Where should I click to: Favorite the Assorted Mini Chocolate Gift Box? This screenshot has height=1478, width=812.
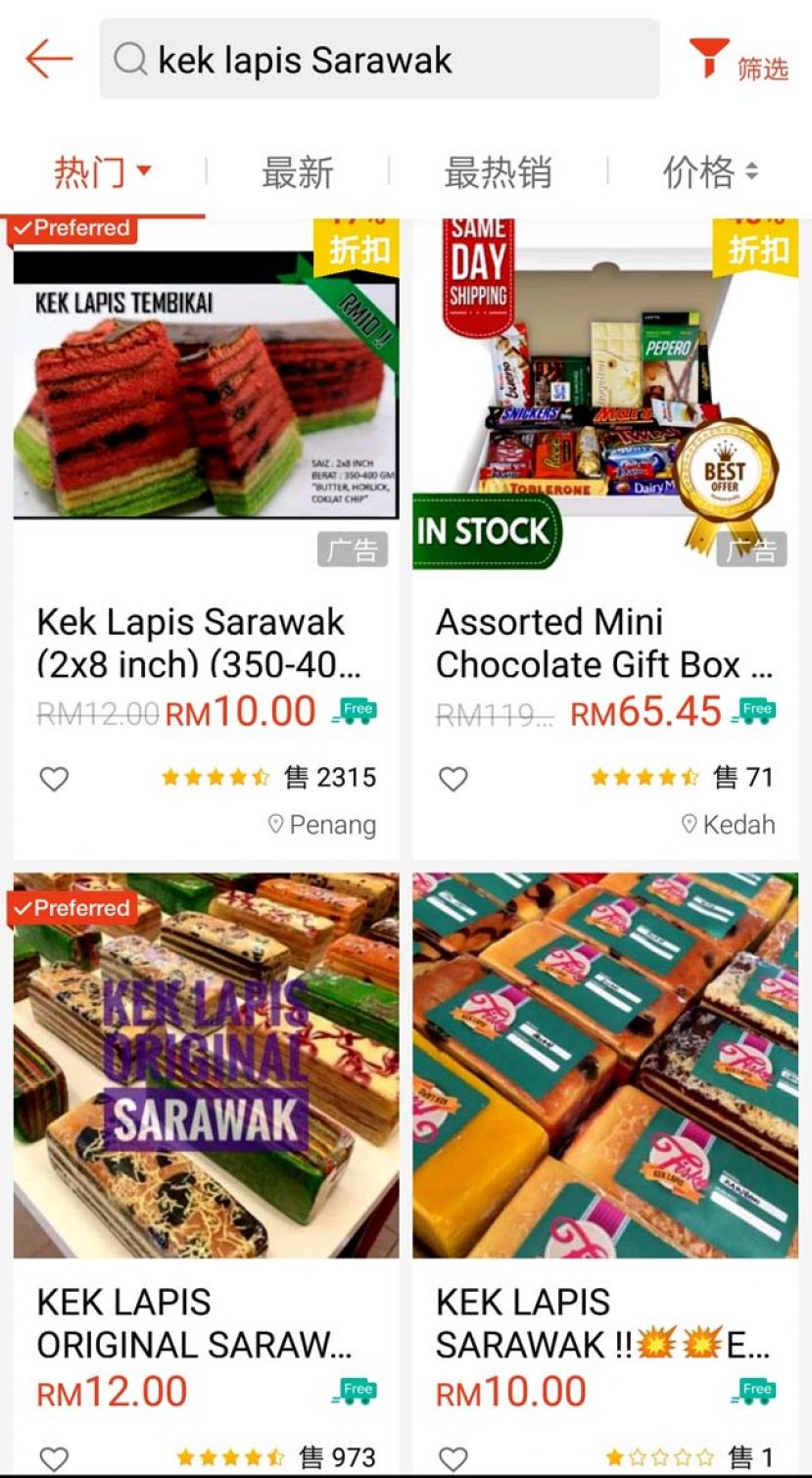click(454, 778)
